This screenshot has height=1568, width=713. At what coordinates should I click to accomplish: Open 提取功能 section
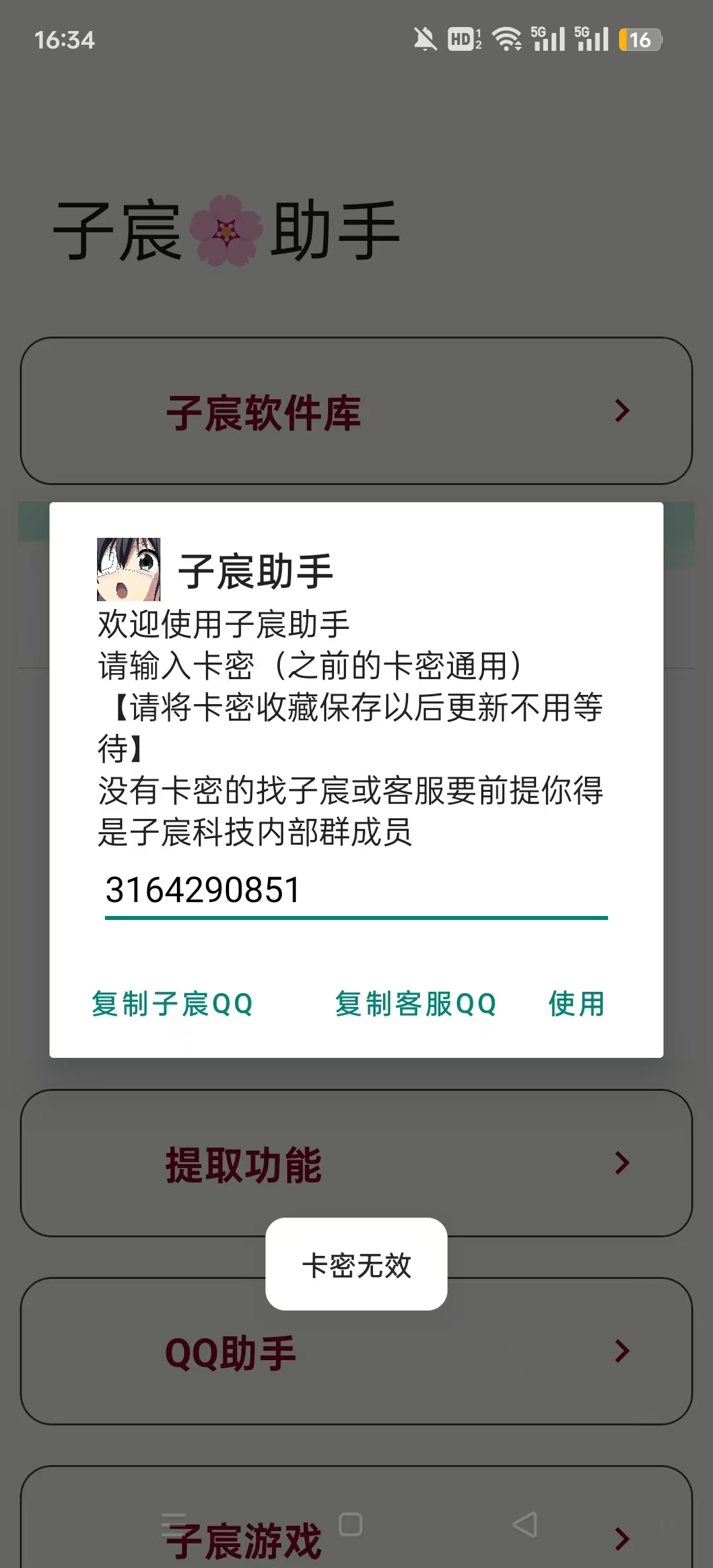click(x=356, y=1163)
